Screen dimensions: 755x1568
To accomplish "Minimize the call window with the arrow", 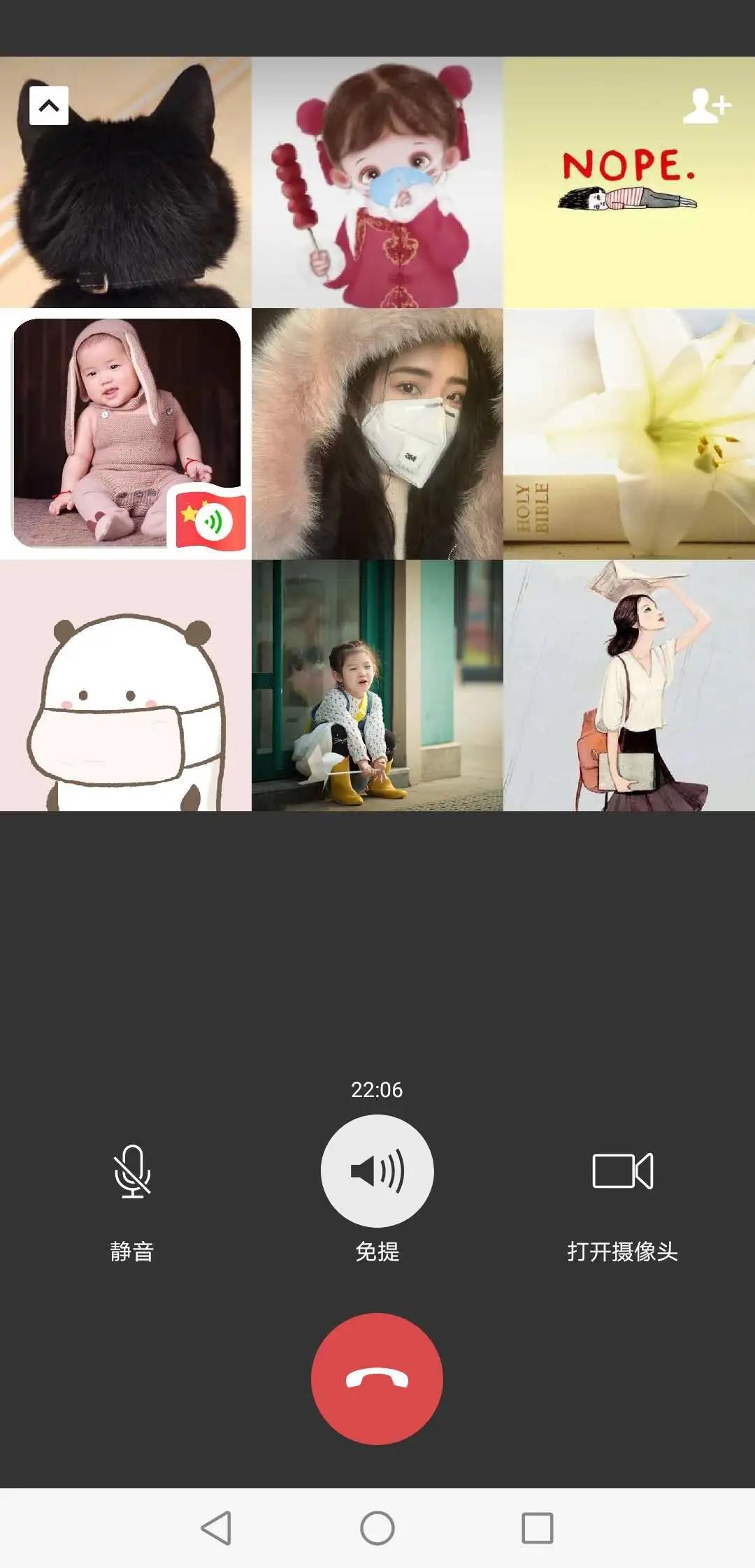I will [x=49, y=106].
